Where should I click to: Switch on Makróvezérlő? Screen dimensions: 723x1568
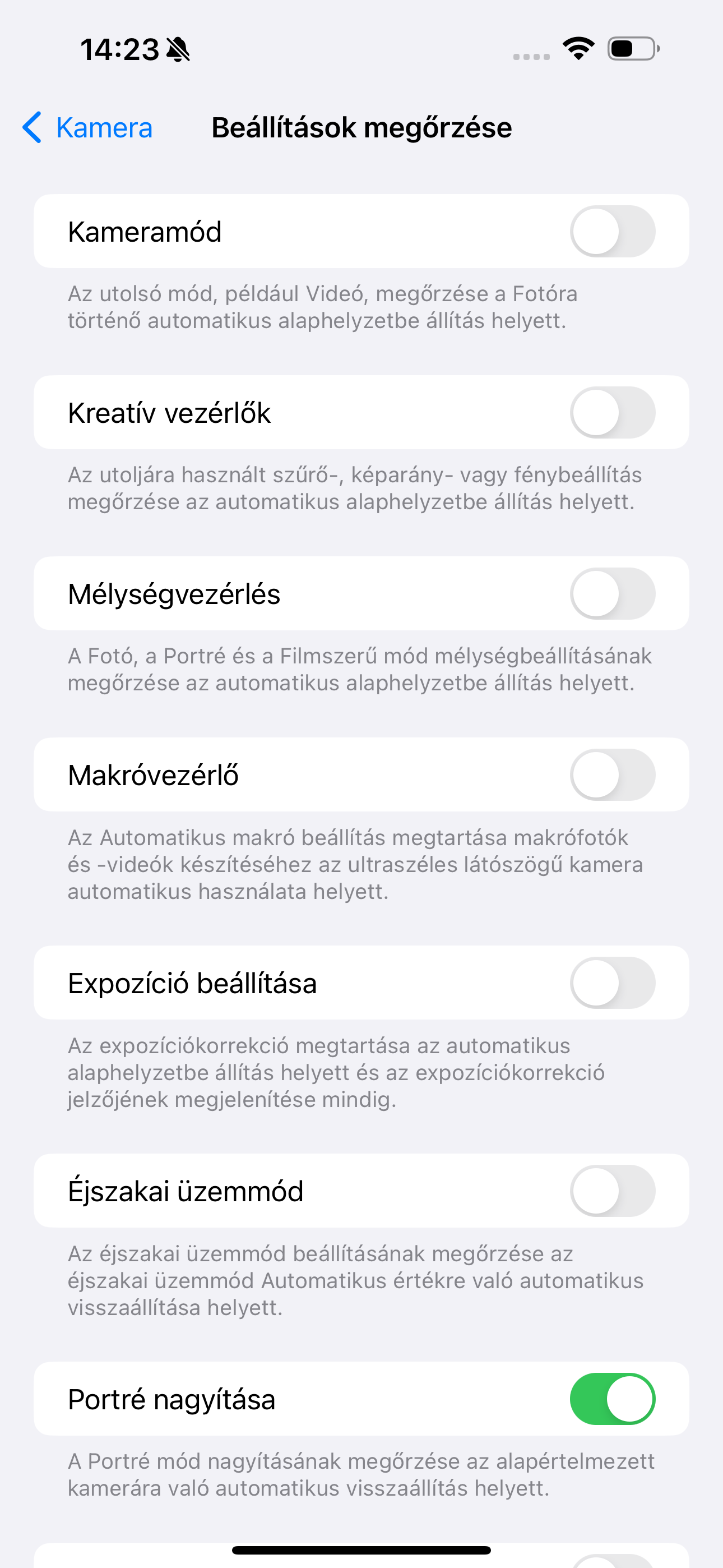(612, 775)
